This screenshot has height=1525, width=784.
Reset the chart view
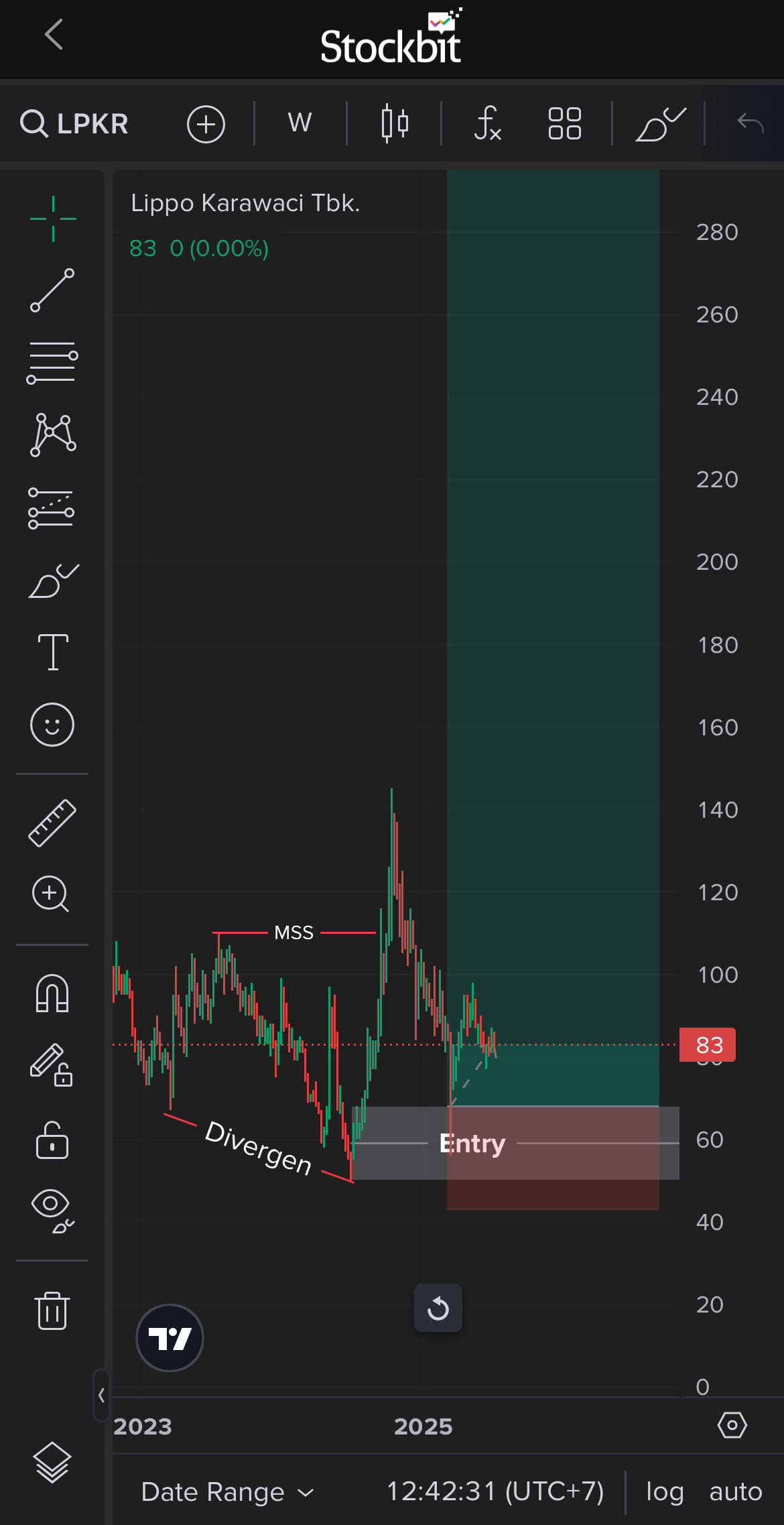coord(438,1308)
